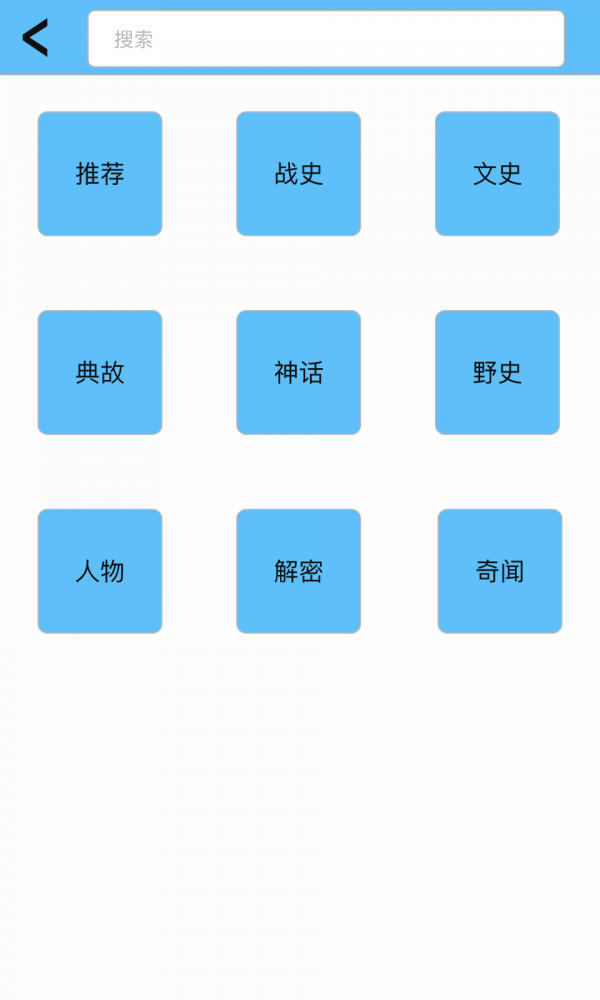This screenshot has width=600, height=1000.
Task: Open the 典故 category tile
Action: point(100,373)
